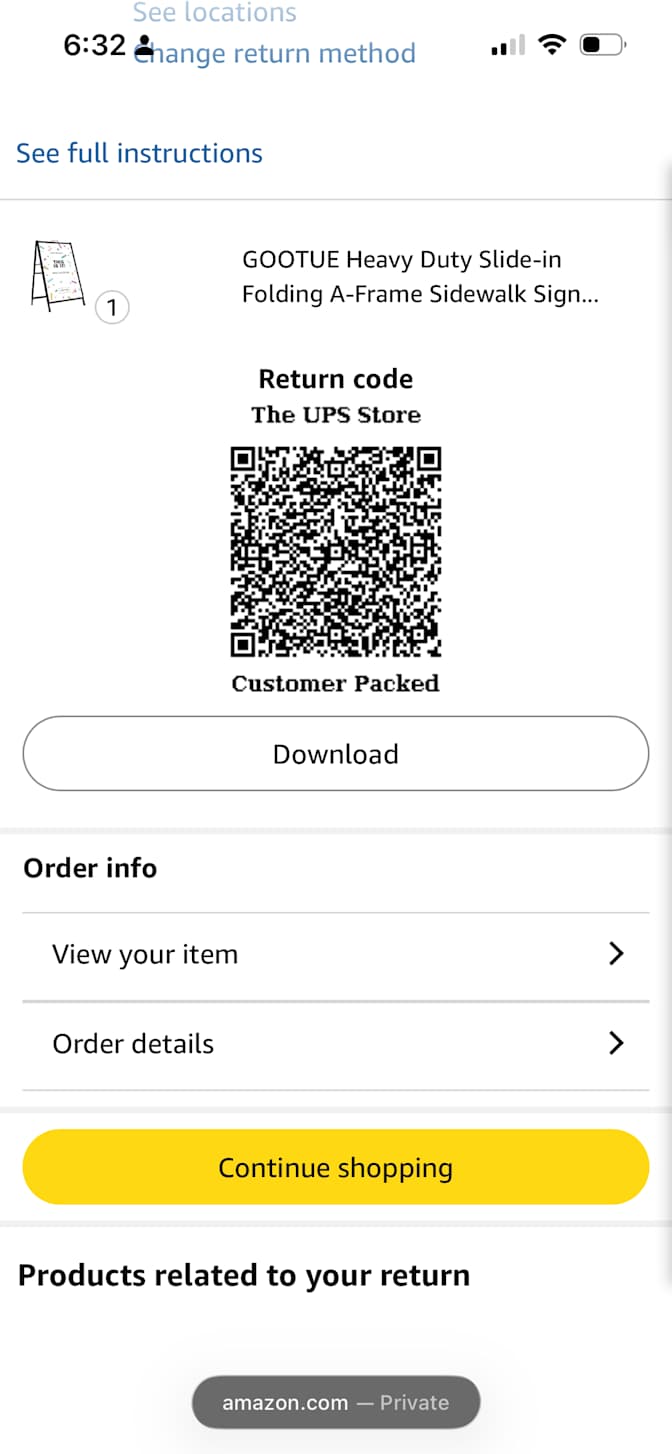Image resolution: width=672 pixels, height=1454 pixels.
Task: Open See full instructions link
Action: point(139,153)
